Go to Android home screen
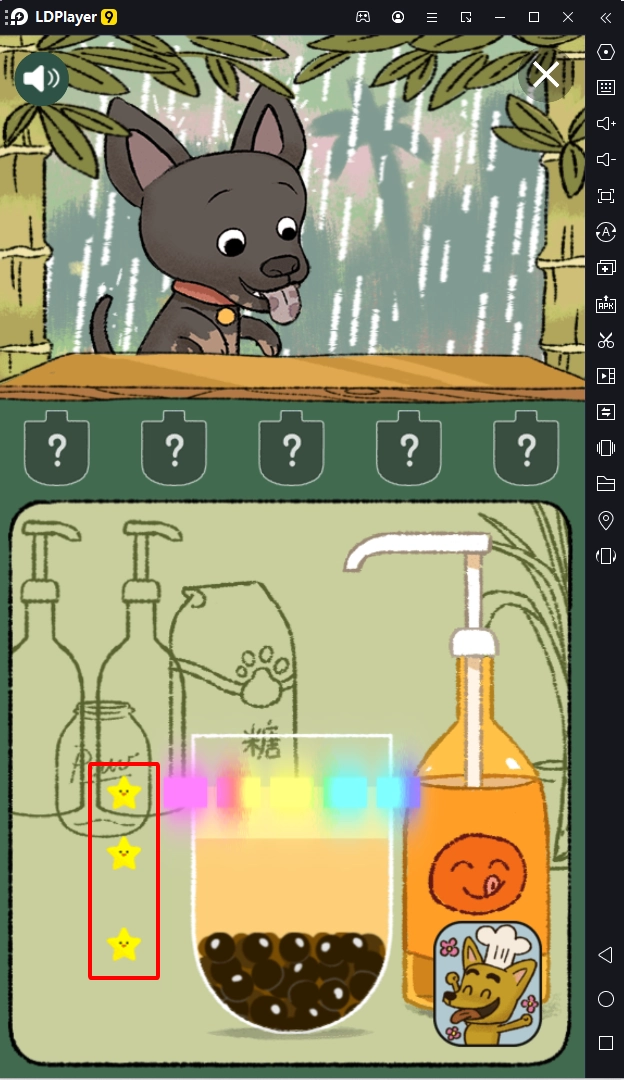624x1080 pixels. click(x=605, y=999)
